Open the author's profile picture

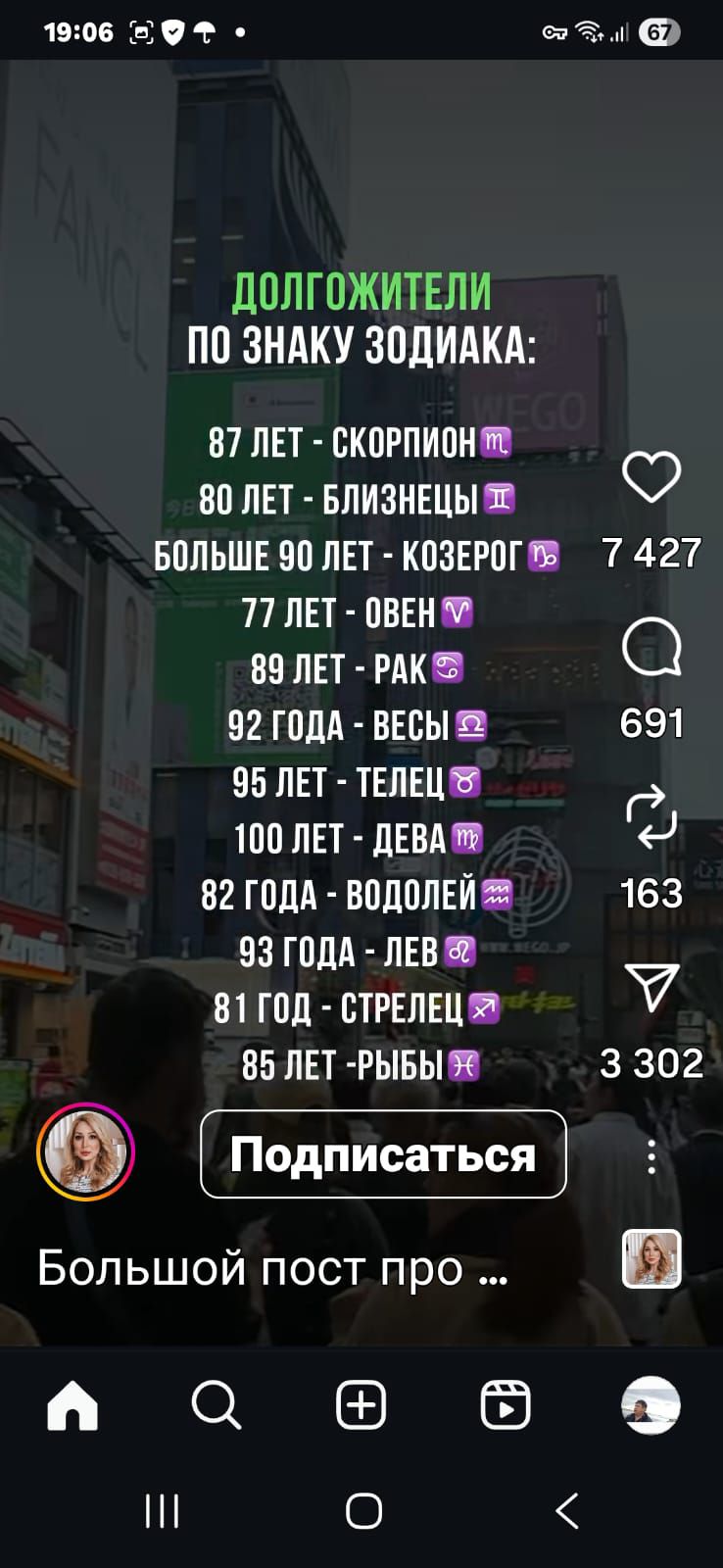(x=85, y=1152)
